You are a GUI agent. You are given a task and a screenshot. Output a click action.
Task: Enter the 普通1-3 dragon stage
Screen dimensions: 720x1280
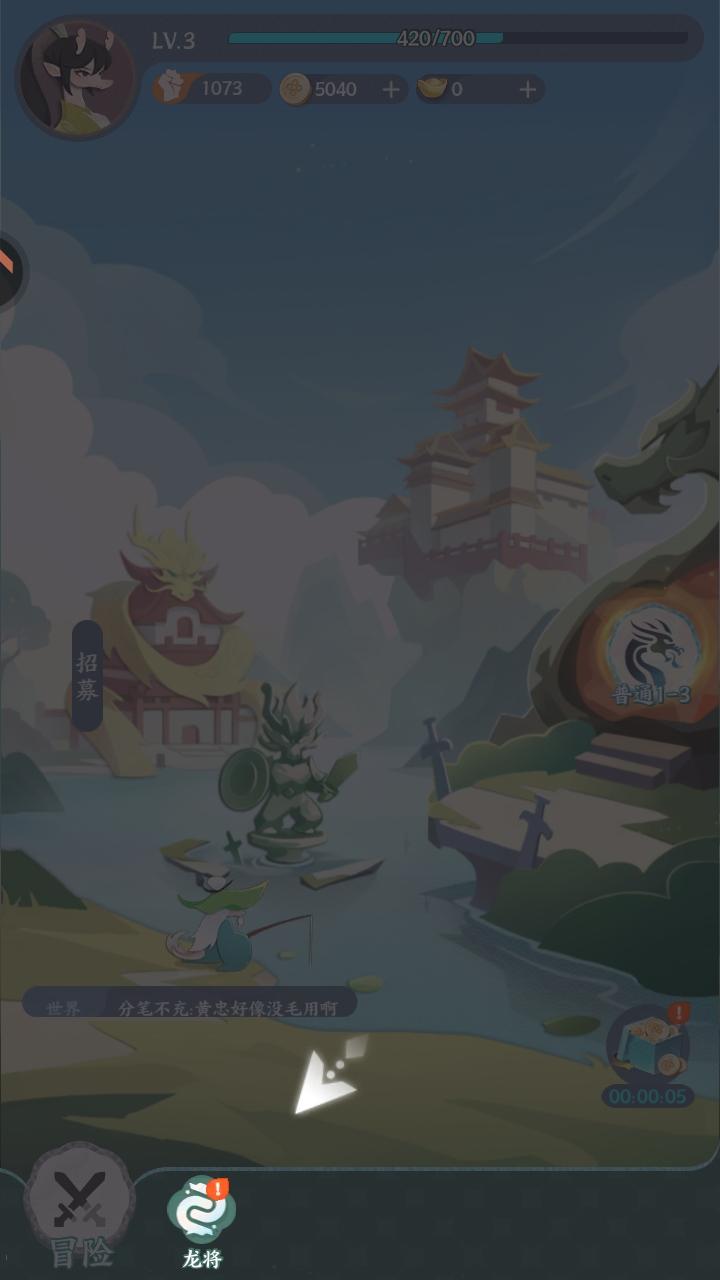coord(651,657)
